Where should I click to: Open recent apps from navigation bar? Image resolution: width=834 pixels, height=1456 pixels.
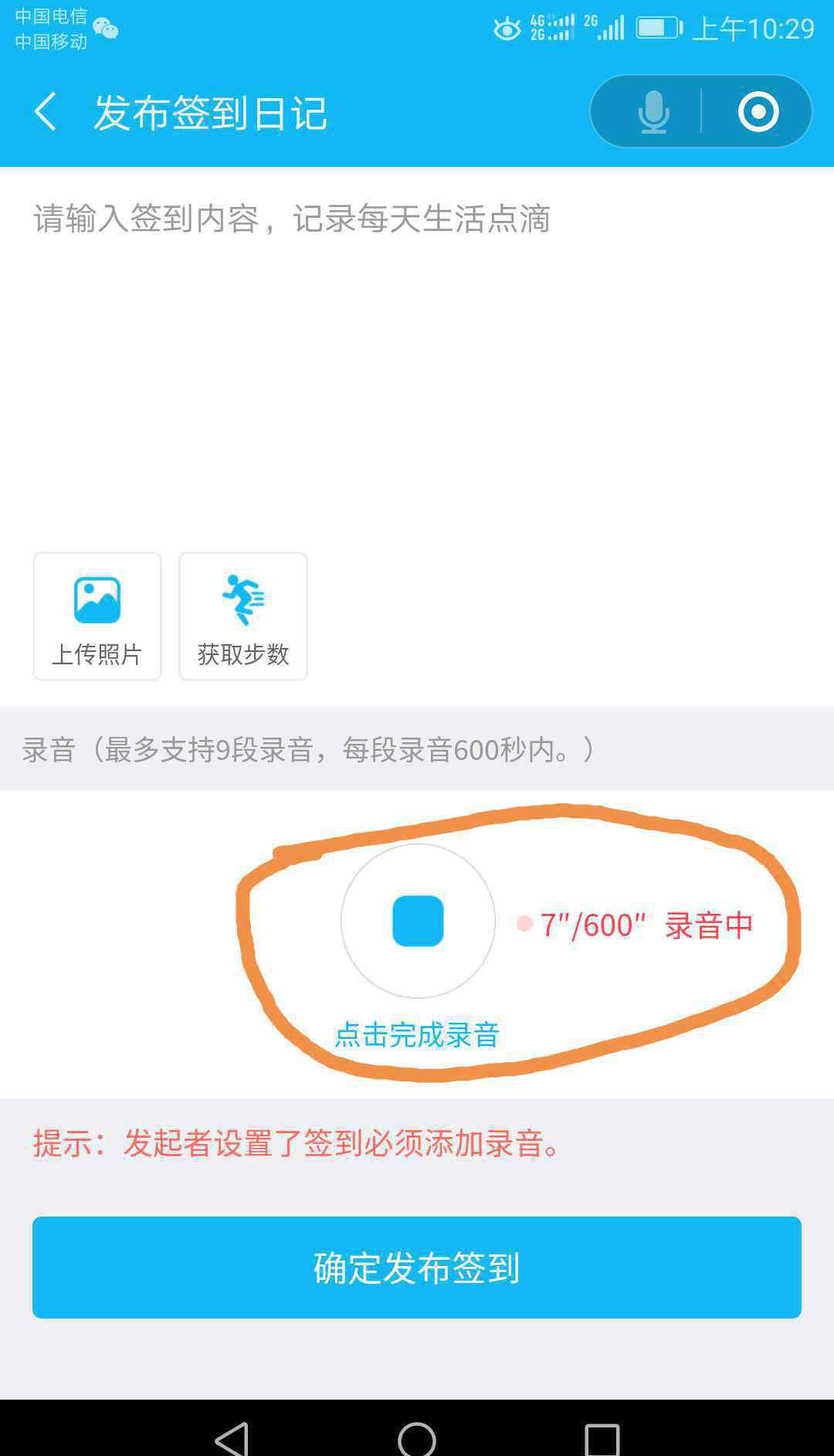tap(602, 1438)
